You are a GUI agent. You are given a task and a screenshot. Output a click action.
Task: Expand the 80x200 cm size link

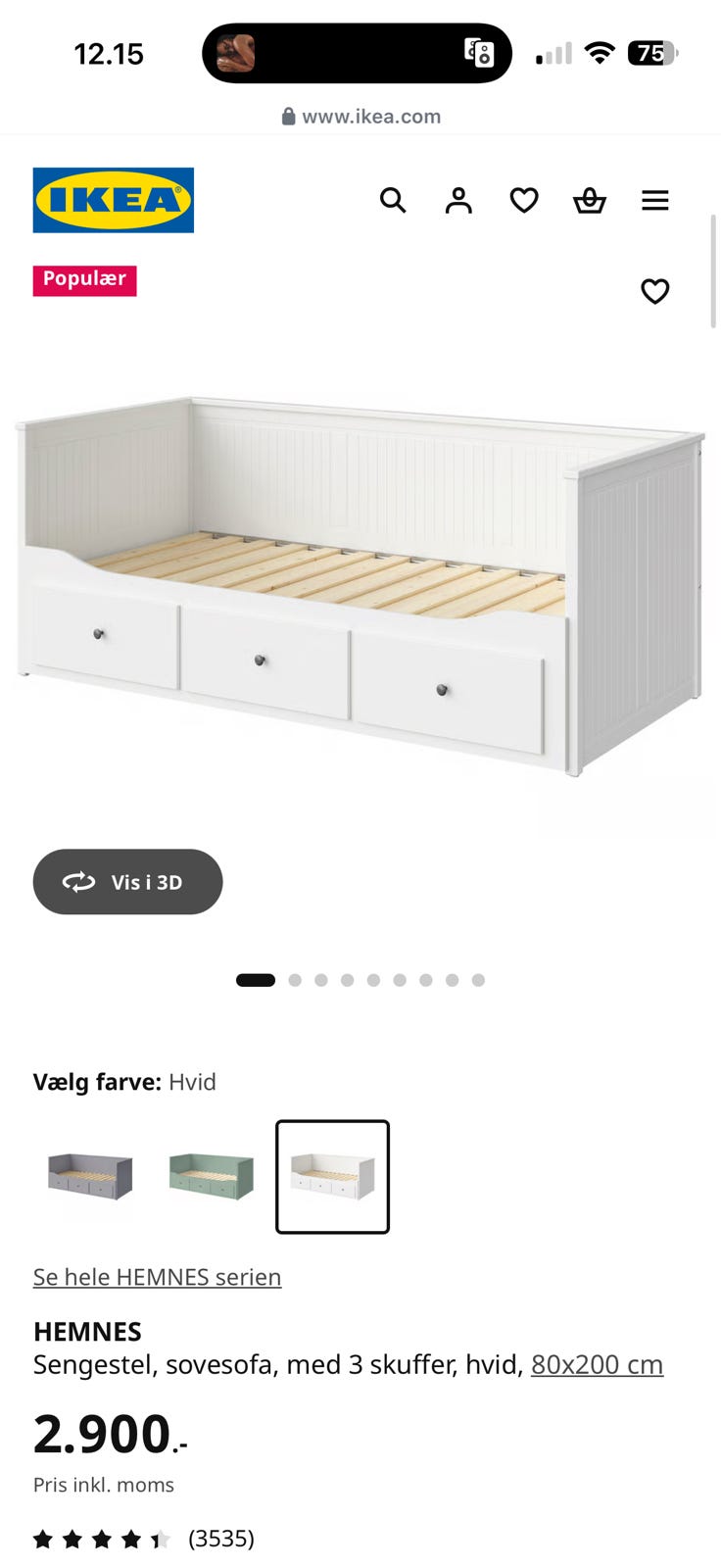tap(597, 1363)
